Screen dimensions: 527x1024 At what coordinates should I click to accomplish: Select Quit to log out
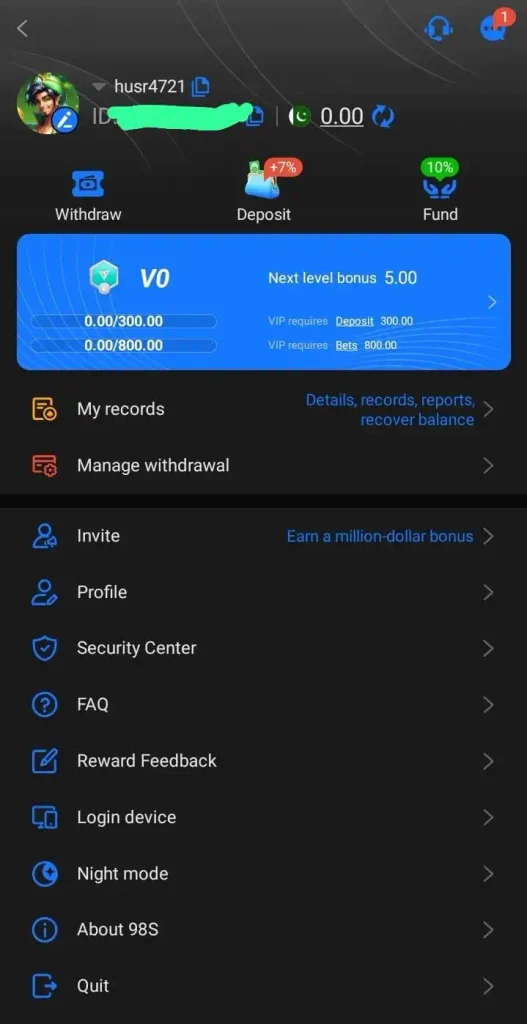[264, 986]
